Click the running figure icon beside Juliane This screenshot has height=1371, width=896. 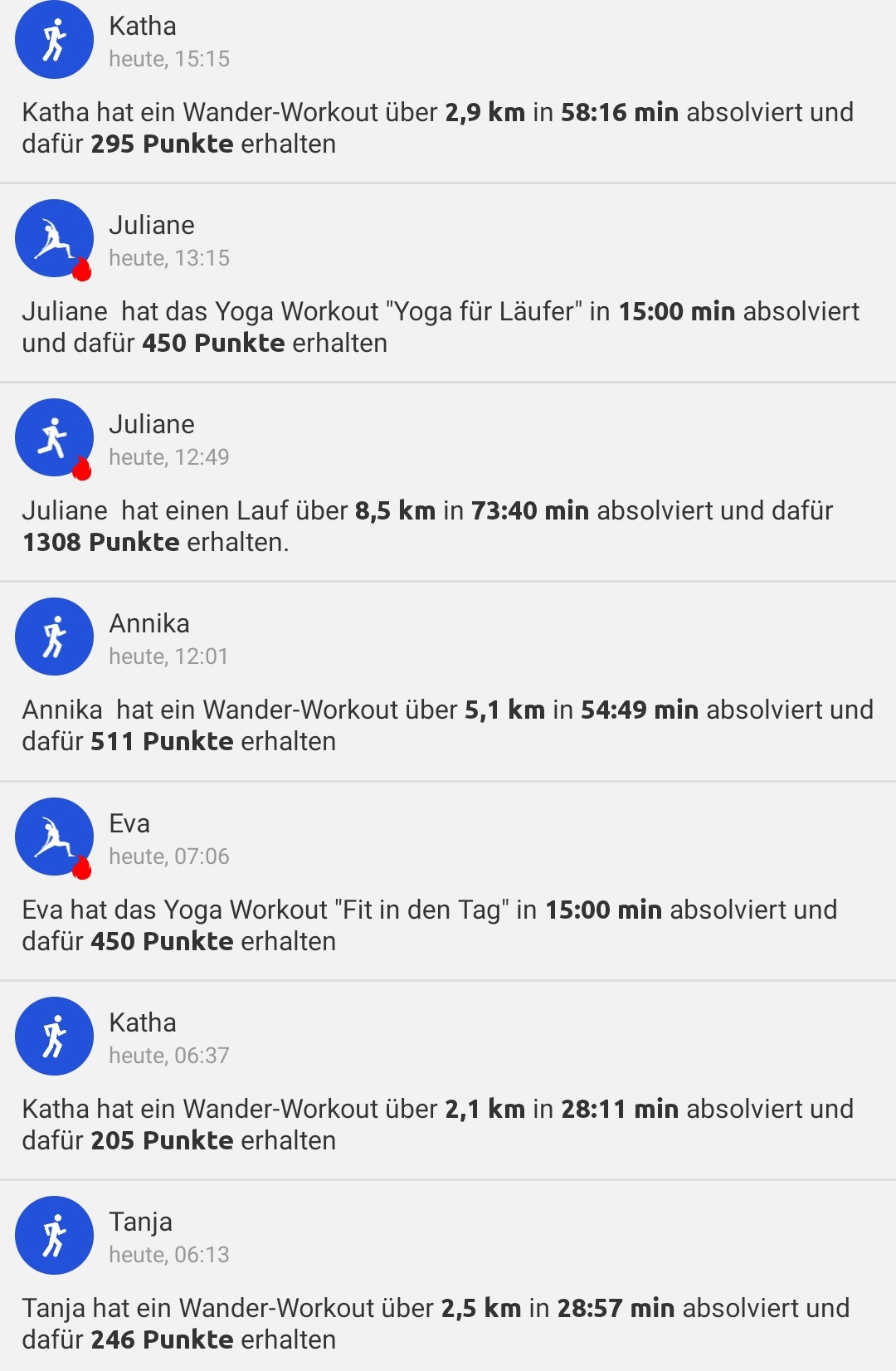(x=54, y=437)
